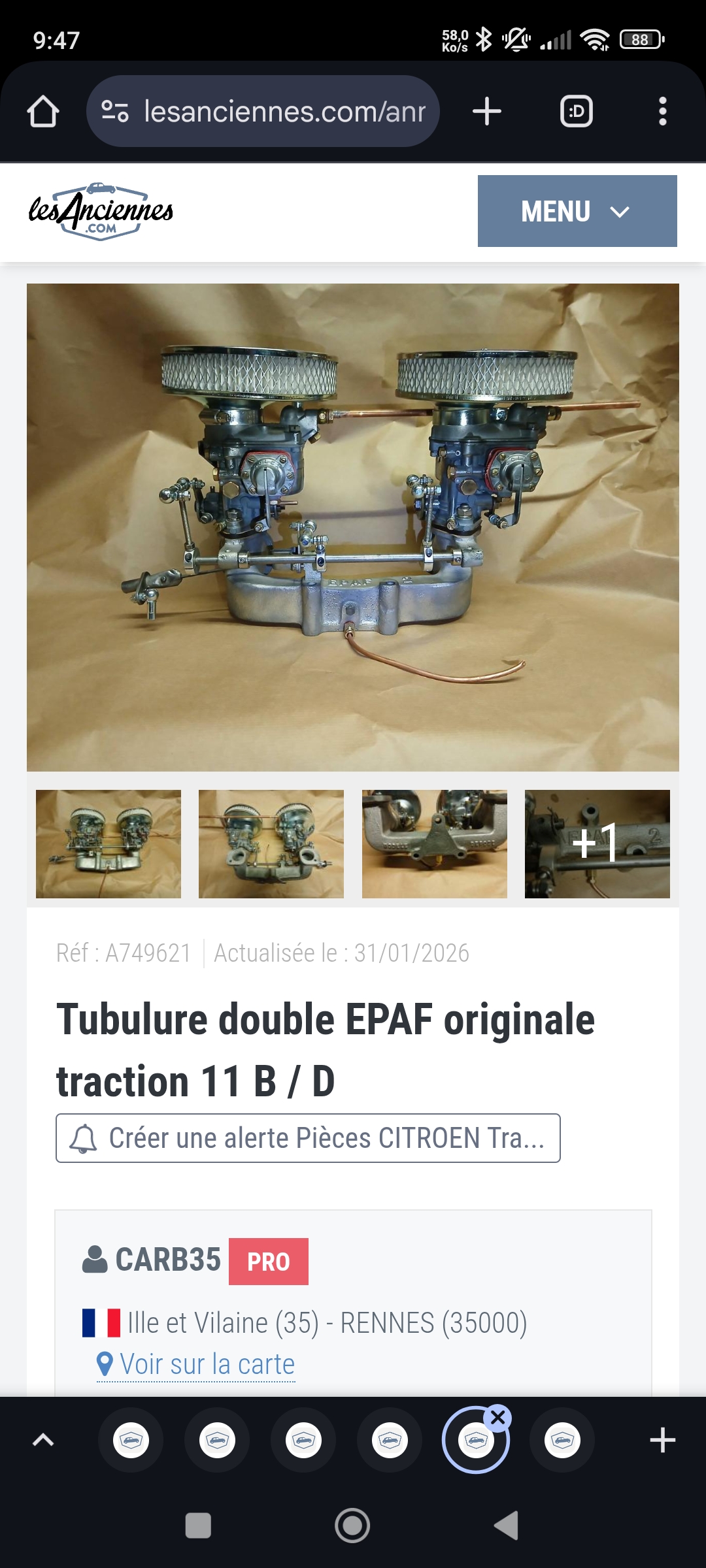Open a new browser tab

[487, 111]
